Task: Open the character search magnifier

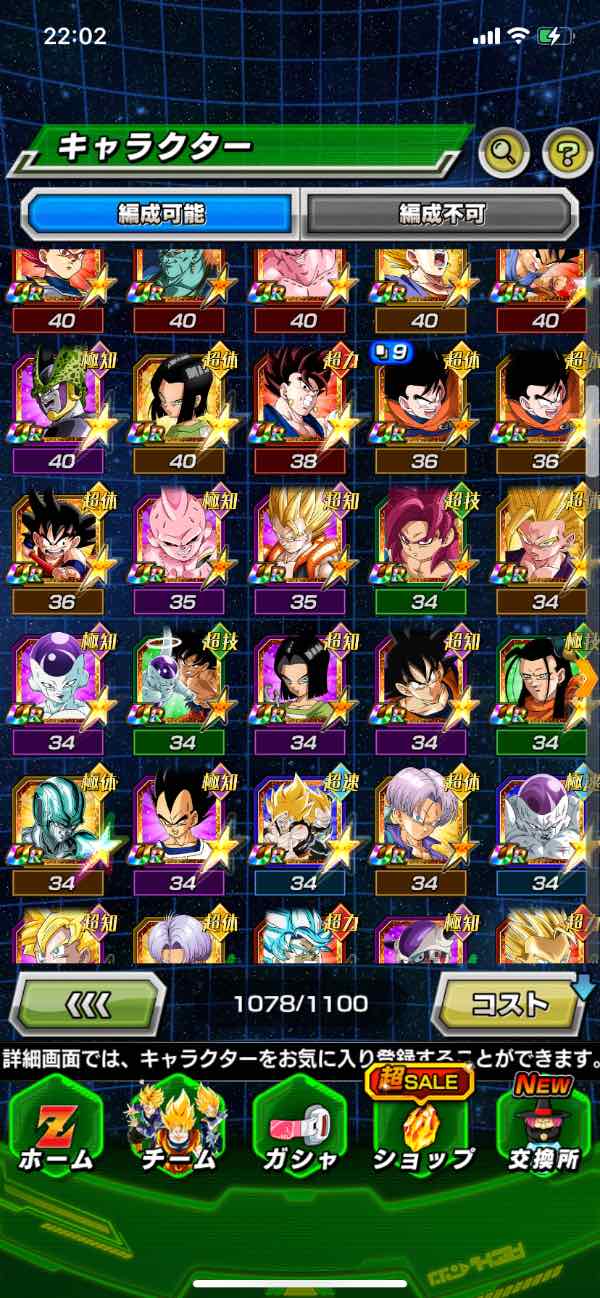Action: click(504, 153)
